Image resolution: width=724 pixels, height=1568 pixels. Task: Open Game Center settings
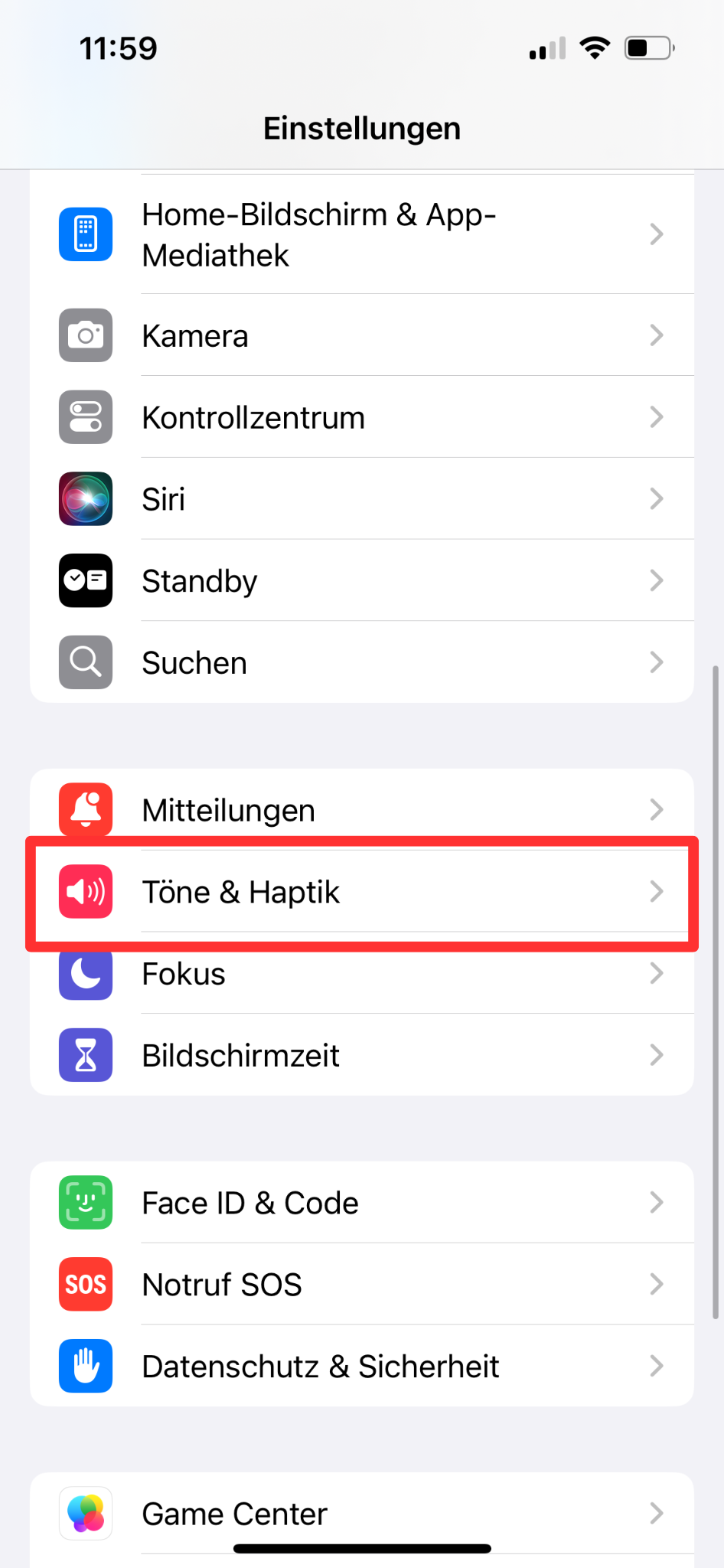click(362, 1514)
